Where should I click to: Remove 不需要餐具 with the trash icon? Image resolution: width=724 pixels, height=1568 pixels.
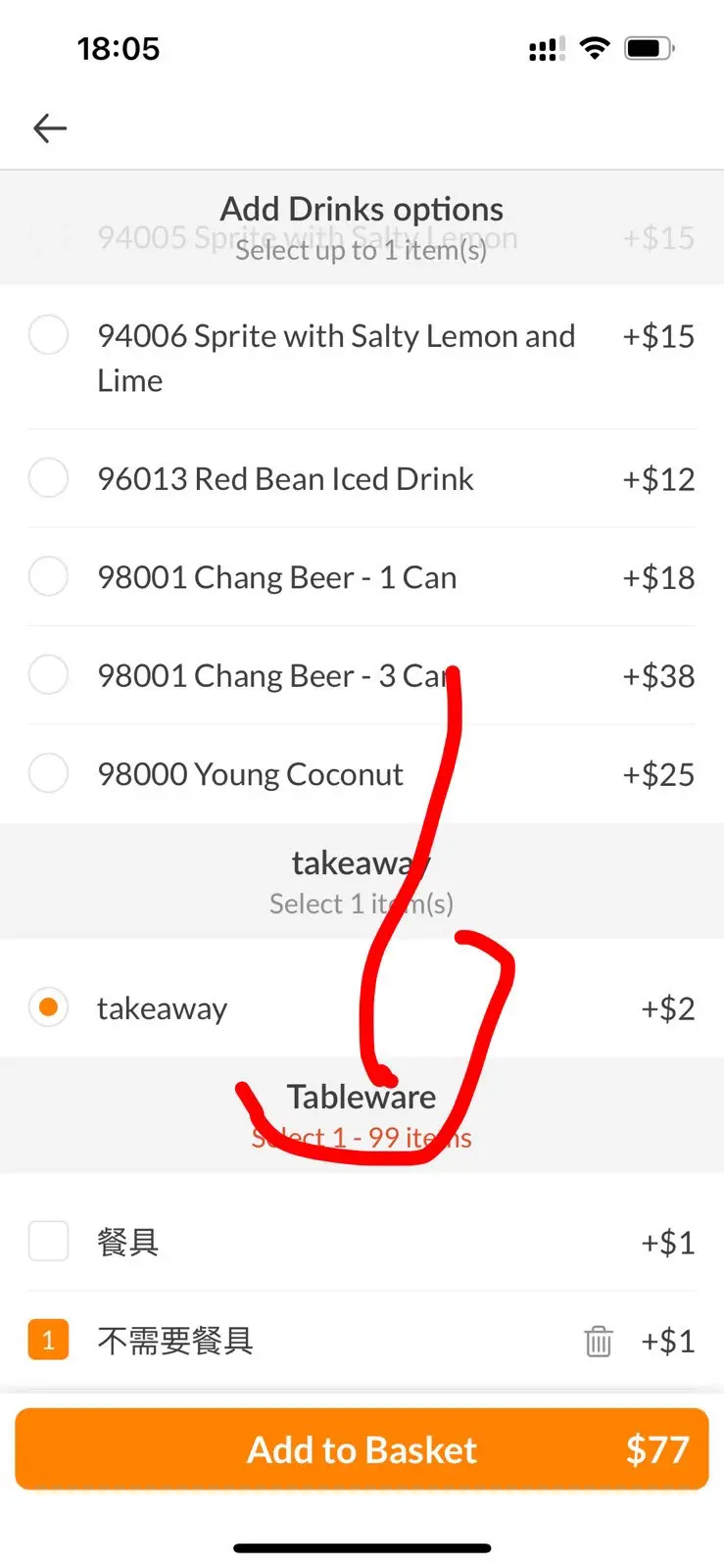[x=599, y=1341]
